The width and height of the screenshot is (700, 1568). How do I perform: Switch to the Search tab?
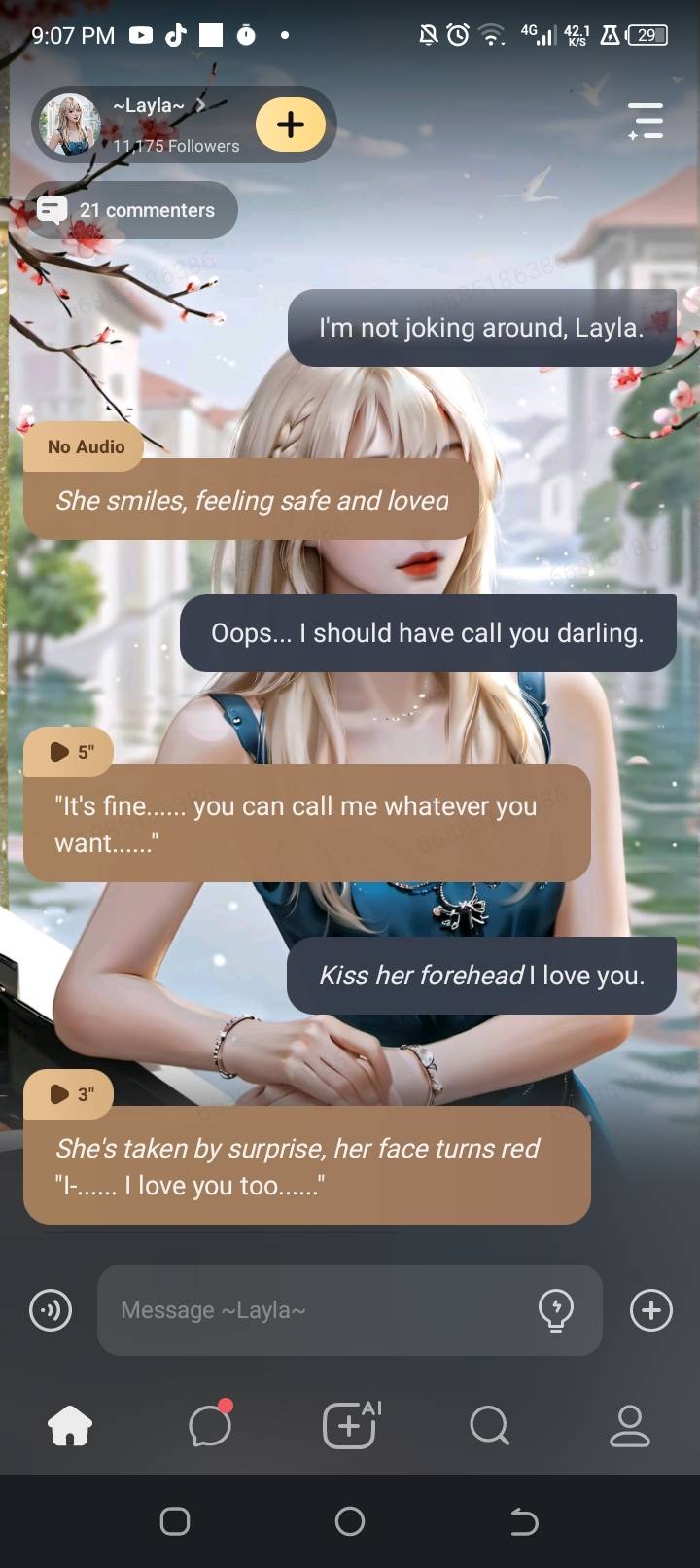pyautogui.click(x=489, y=1426)
